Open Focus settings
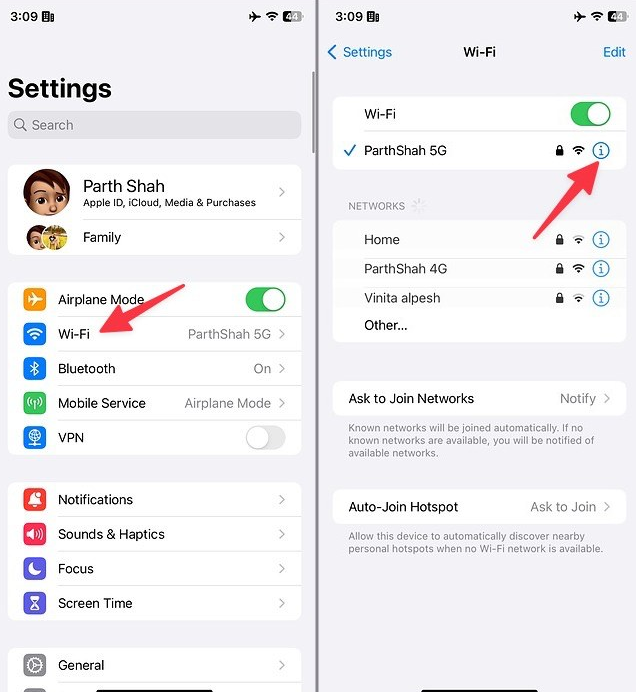636x692 pixels. pyautogui.click(x=154, y=568)
